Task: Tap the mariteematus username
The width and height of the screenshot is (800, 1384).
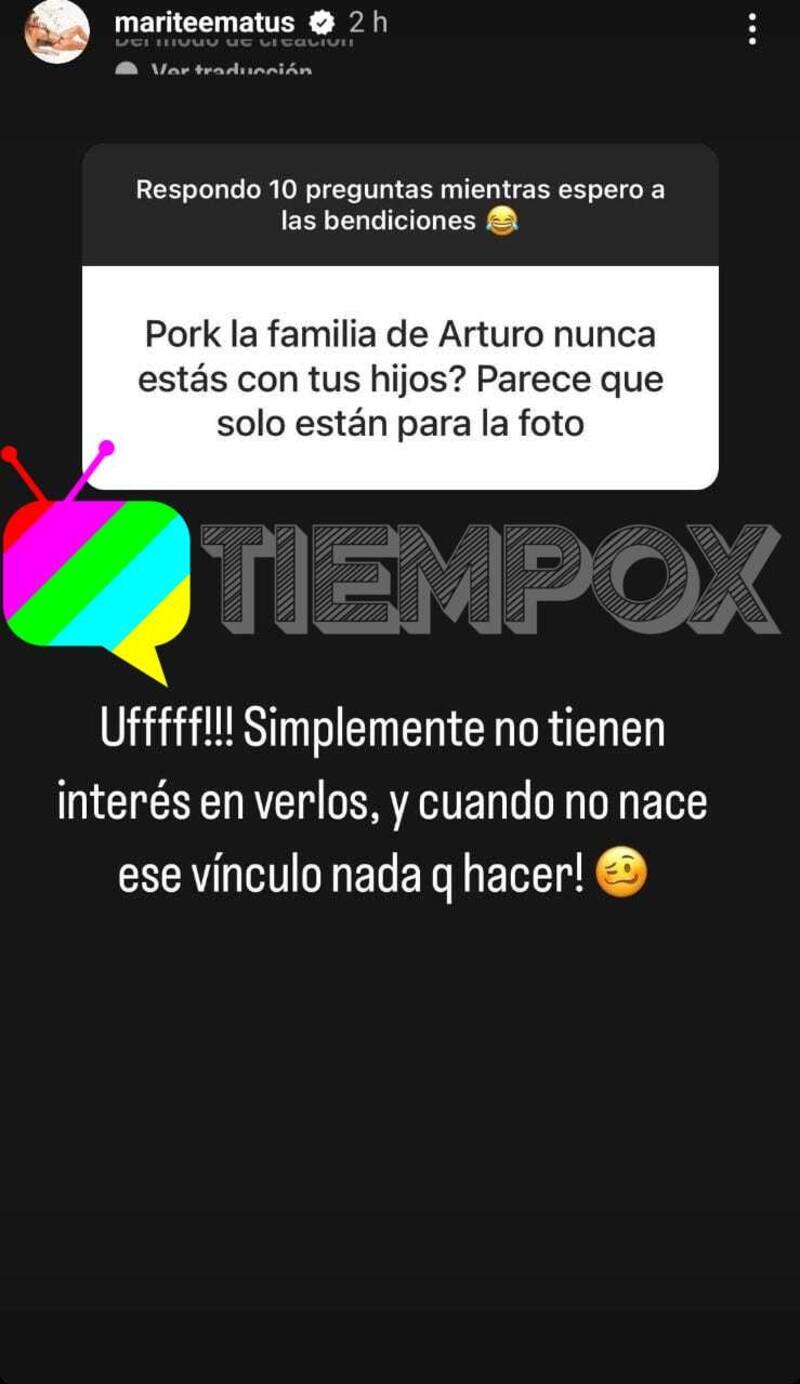Action: [x=206, y=22]
